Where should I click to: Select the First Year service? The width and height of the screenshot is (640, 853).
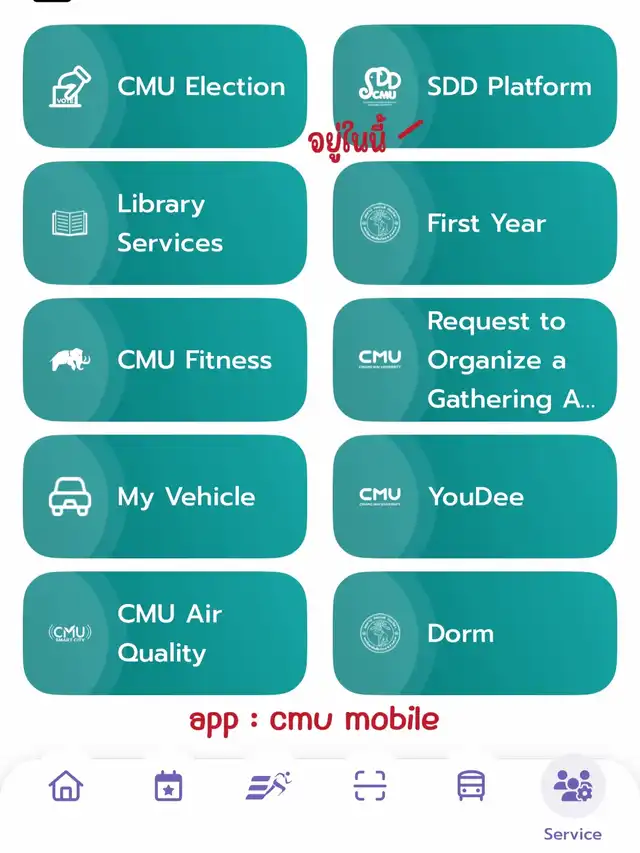coord(475,223)
